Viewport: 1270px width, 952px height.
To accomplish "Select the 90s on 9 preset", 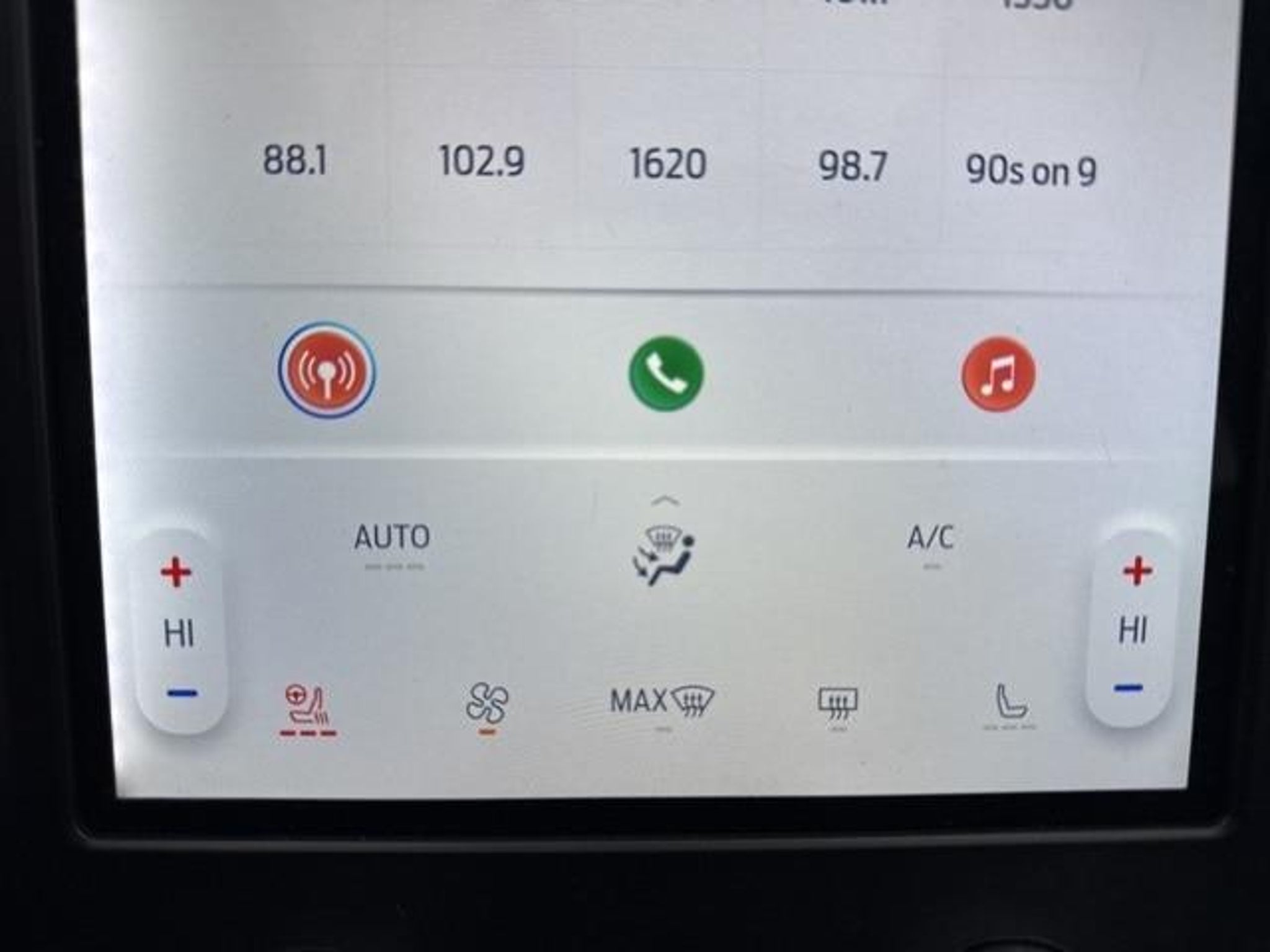I will point(1031,171).
